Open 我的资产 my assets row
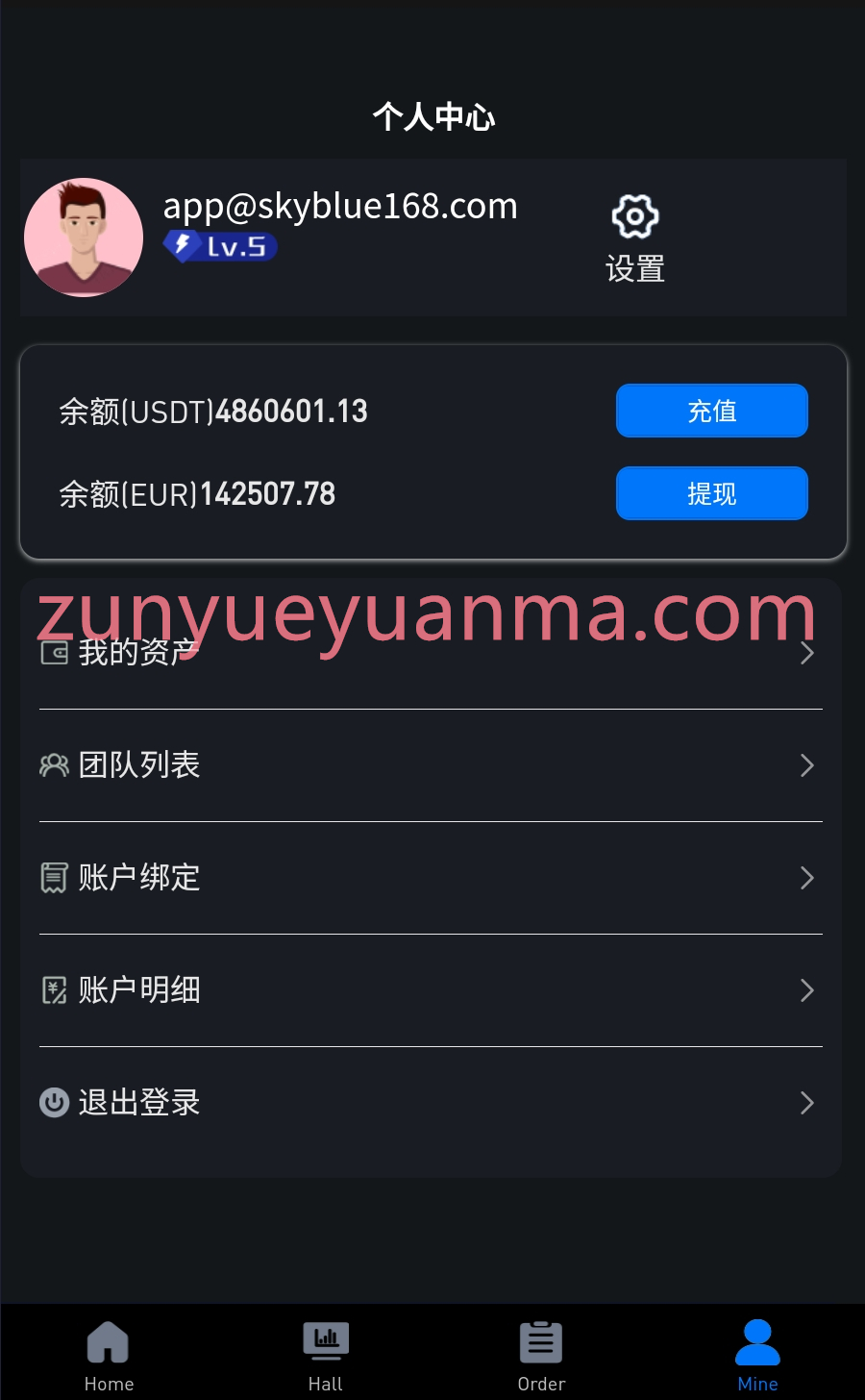The height and width of the screenshot is (1400, 865). (431, 654)
